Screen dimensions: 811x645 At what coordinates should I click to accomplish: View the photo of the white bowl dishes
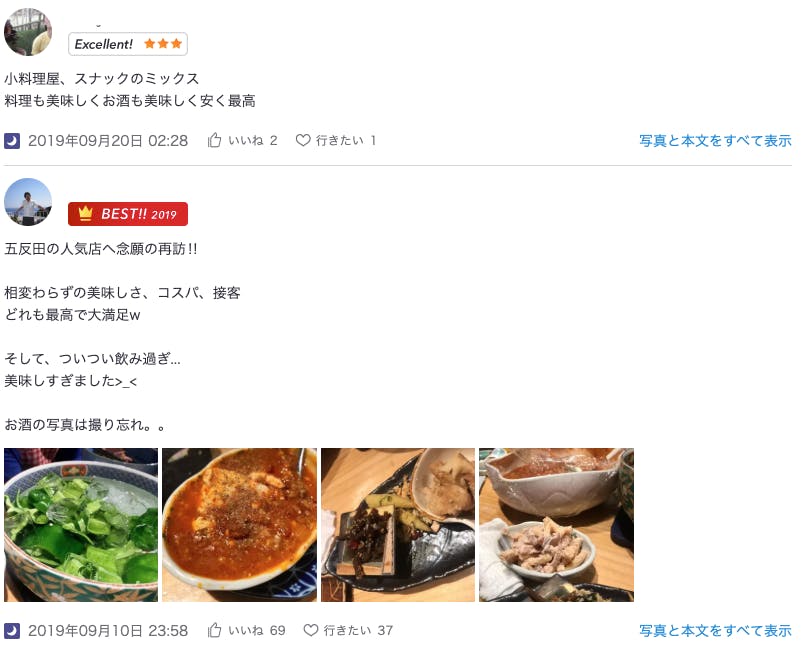(556, 524)
